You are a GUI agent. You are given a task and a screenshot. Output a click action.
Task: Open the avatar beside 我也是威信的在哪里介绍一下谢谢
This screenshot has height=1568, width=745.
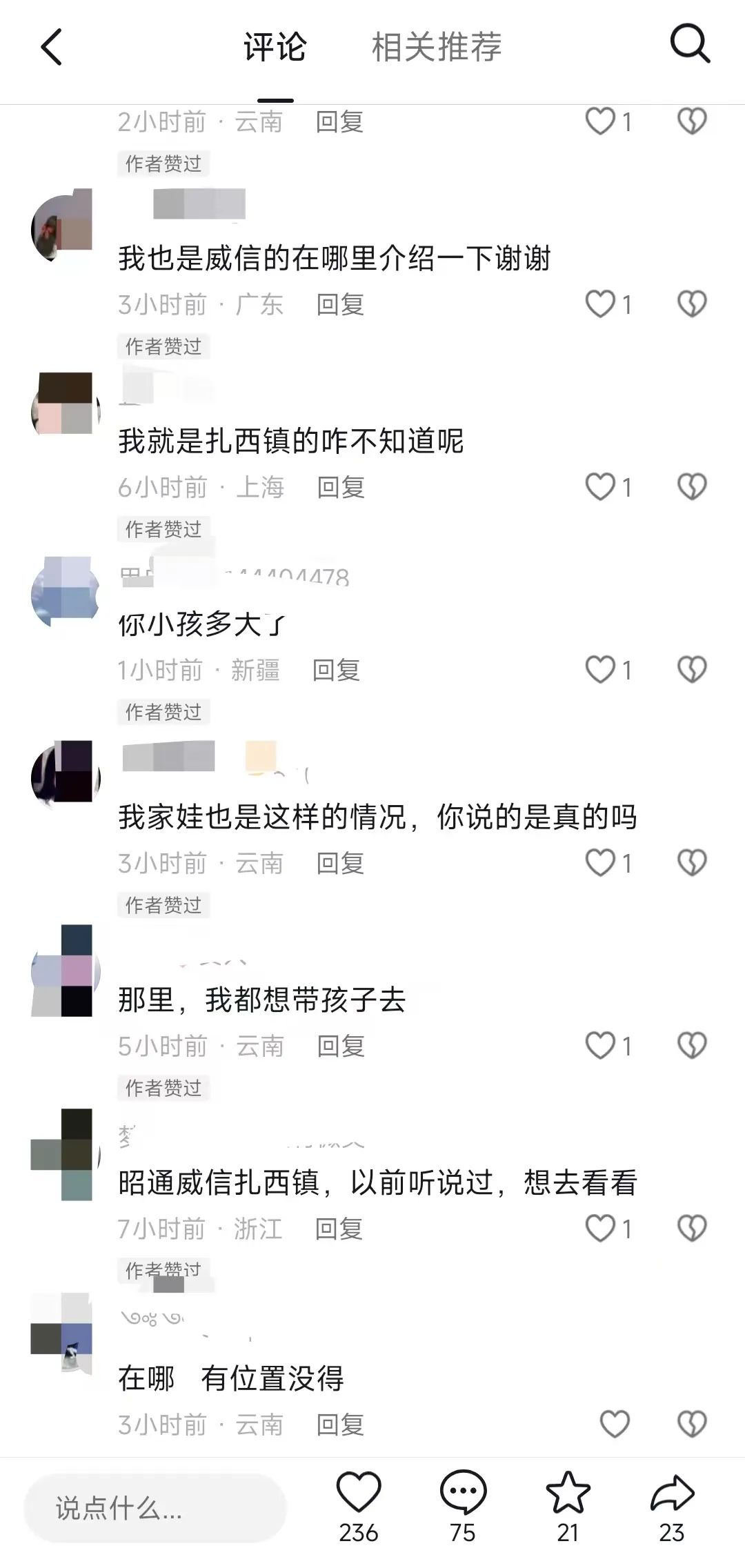(62, 229)
